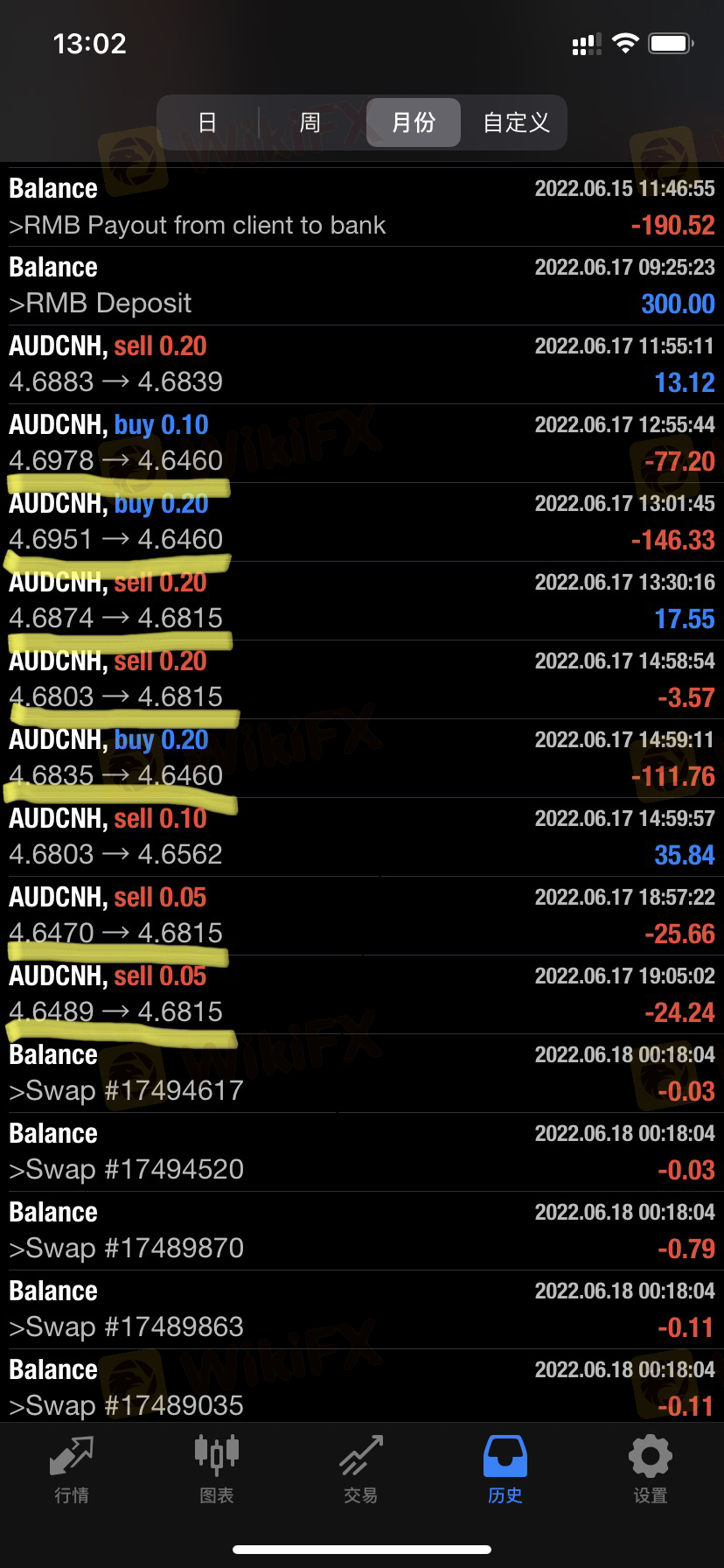
Task: Select the 周 (week) period tab
Action: click(x=310, y=122)
